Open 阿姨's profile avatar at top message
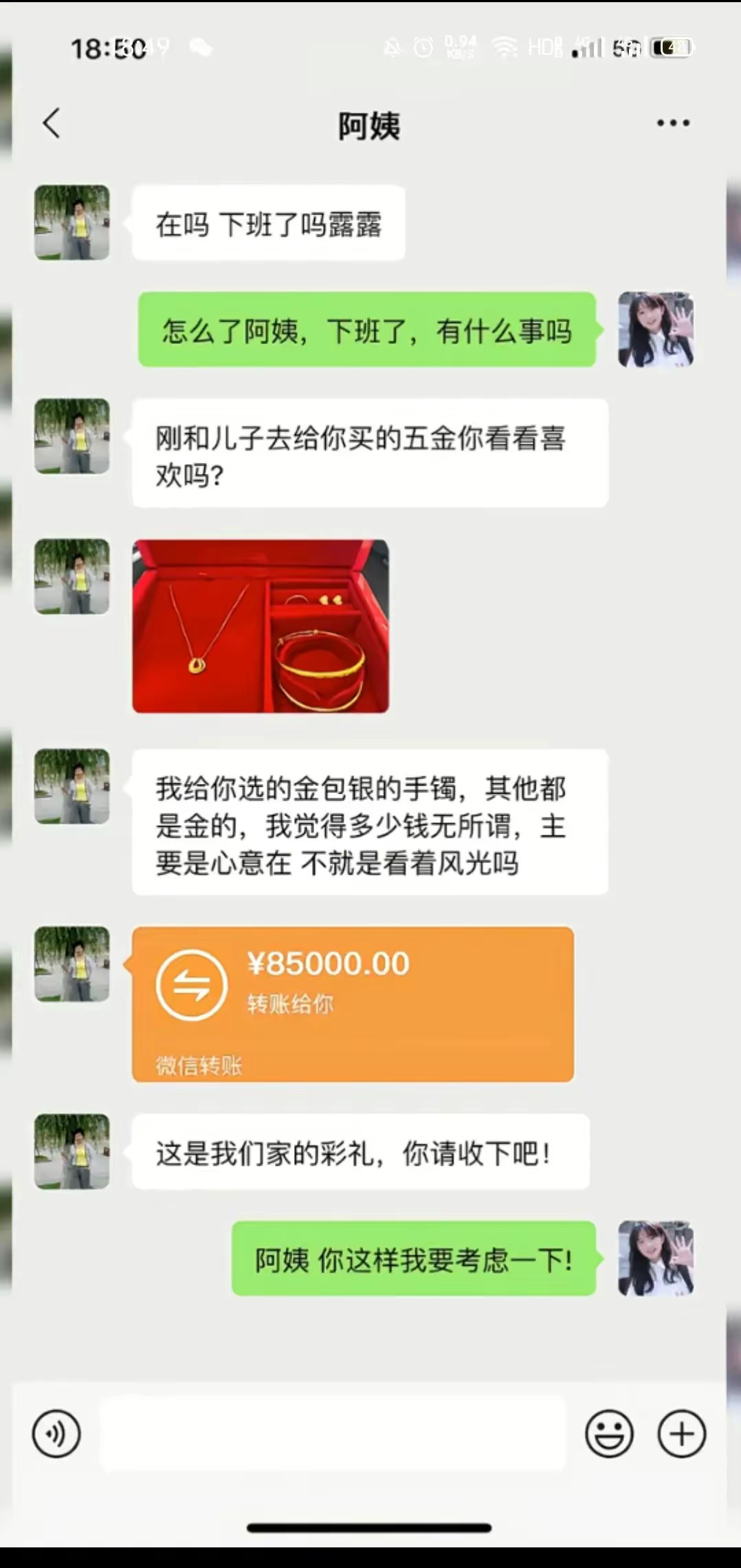741x1568 pixels. (x=71, y=224)
